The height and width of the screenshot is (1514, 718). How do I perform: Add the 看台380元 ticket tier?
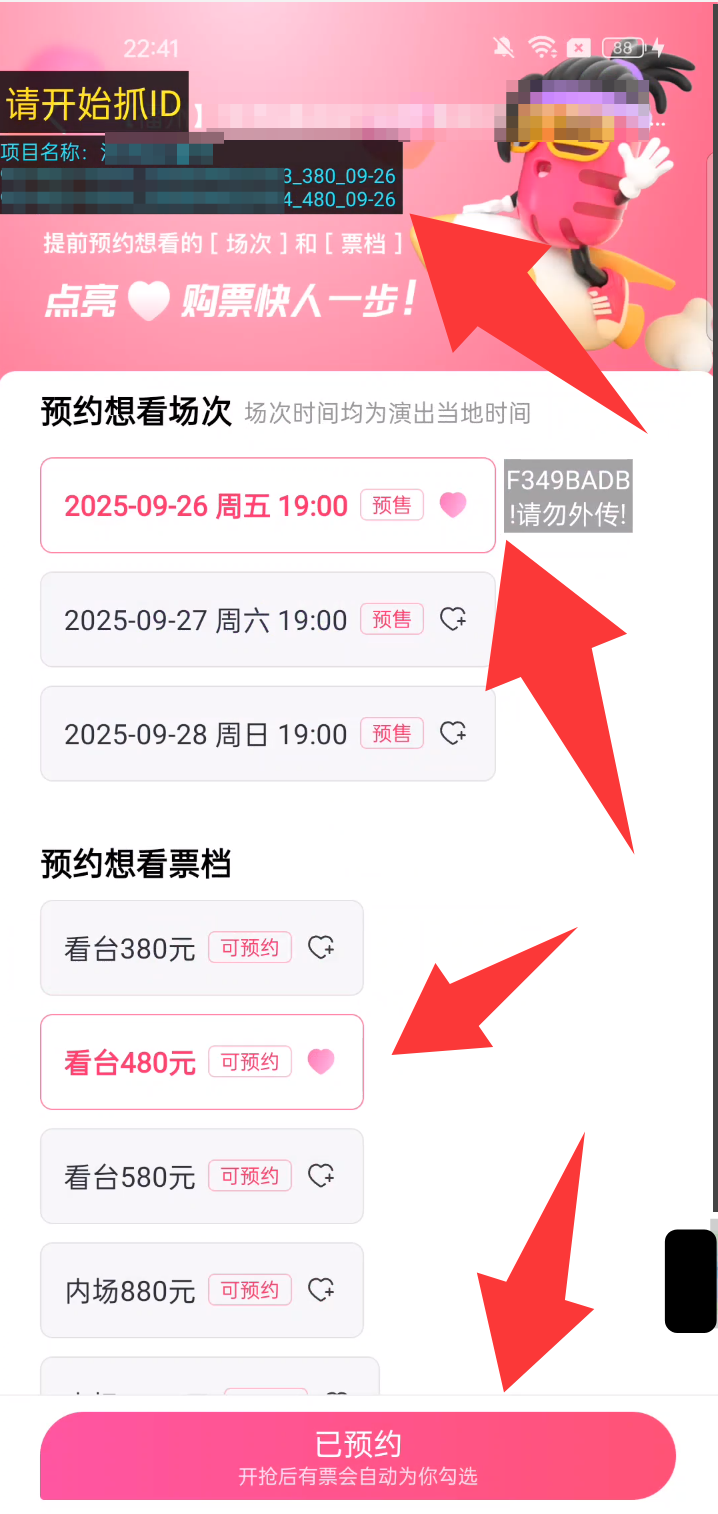point(201,948)
